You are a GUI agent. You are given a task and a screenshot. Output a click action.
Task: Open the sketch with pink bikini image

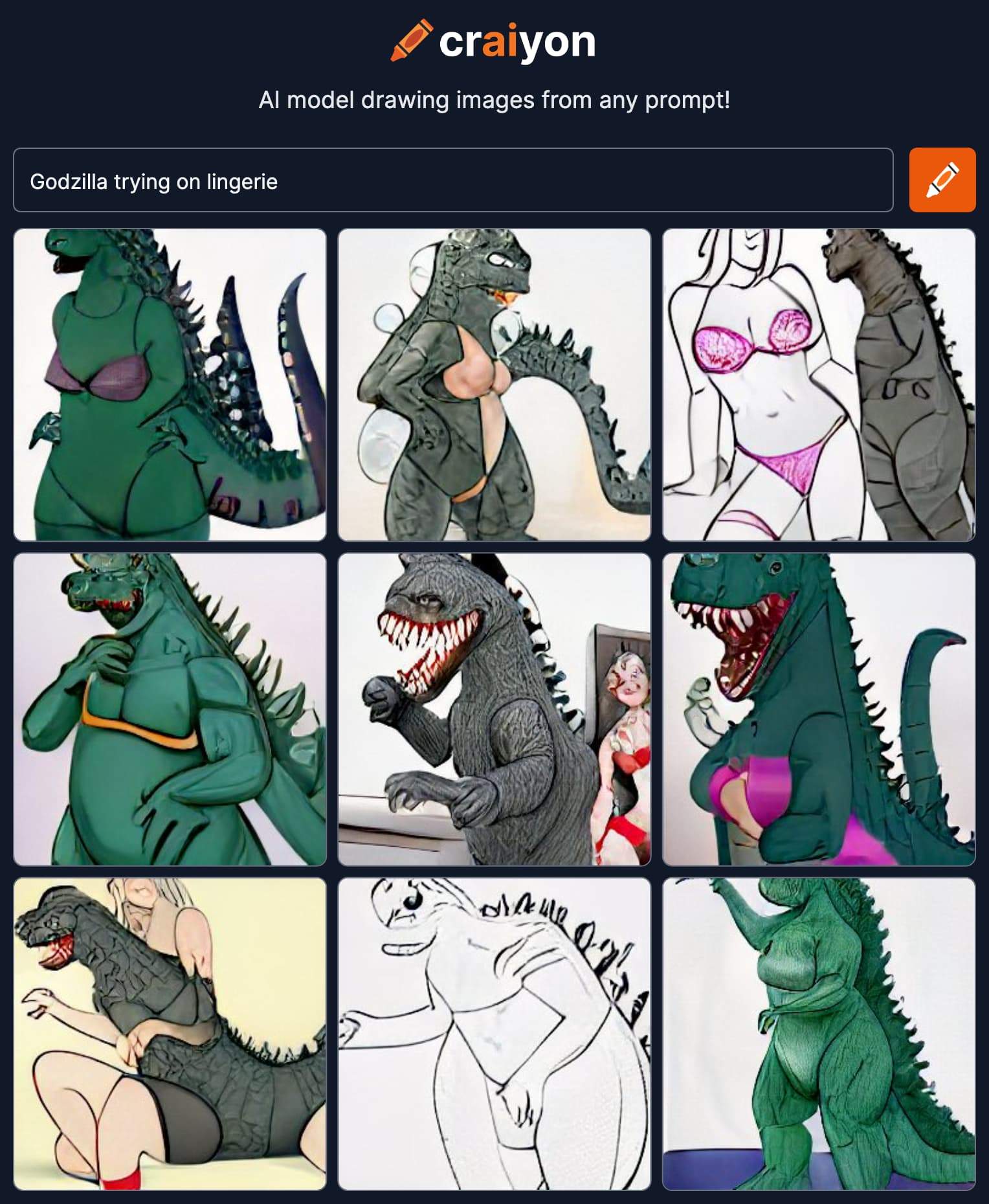(819, 385)
